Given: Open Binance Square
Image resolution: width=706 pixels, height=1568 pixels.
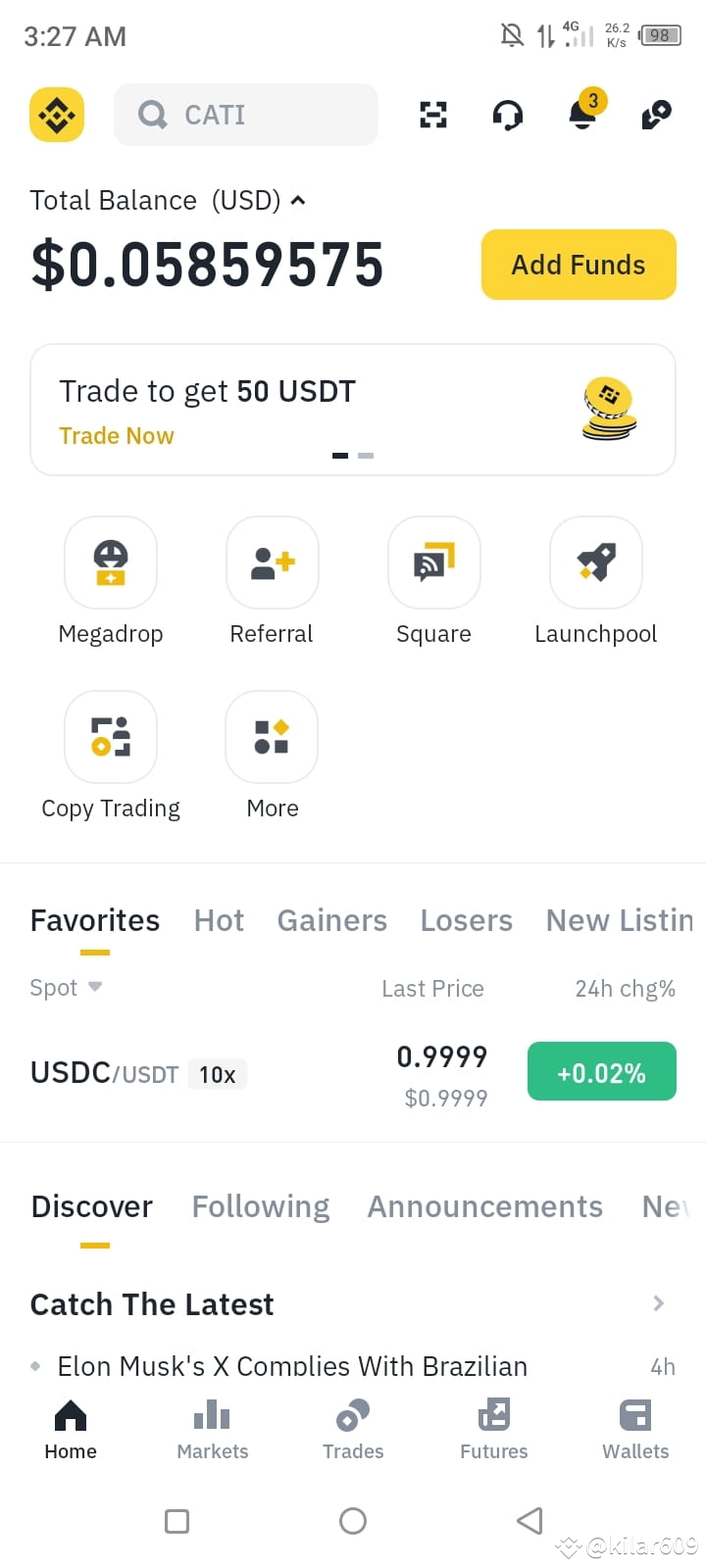Looking at the screenshot, I should click(x=433, y=563).
